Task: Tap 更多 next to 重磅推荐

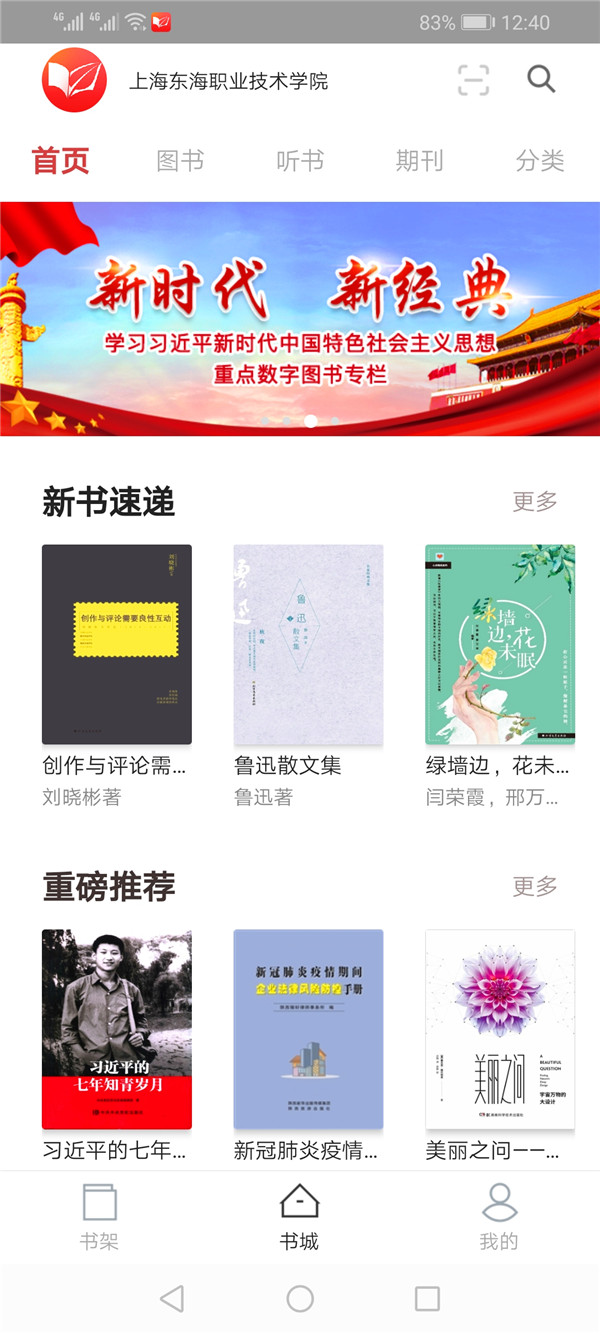Action: point(535,886)
